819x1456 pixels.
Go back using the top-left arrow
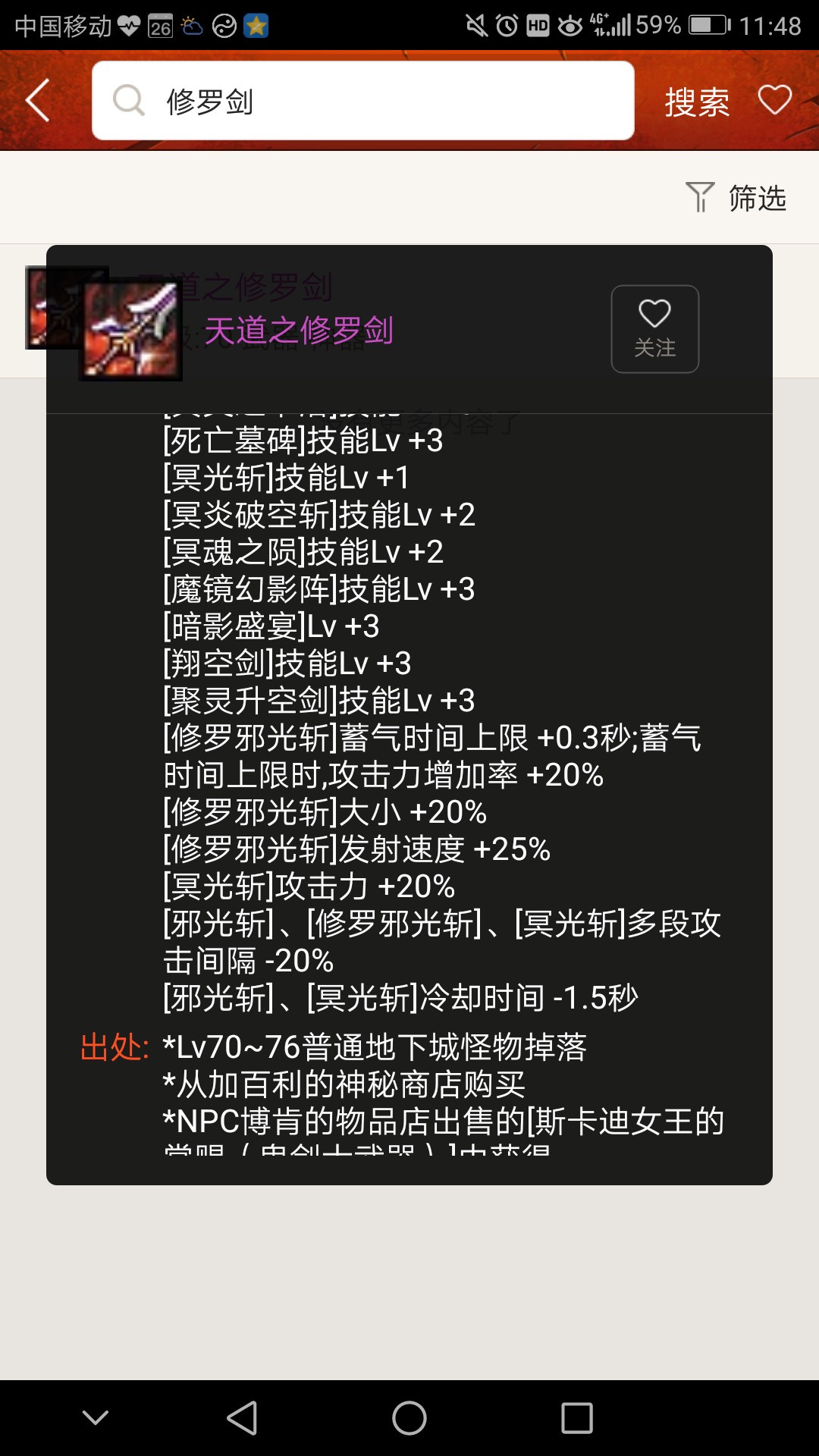(x=38, y=100)
